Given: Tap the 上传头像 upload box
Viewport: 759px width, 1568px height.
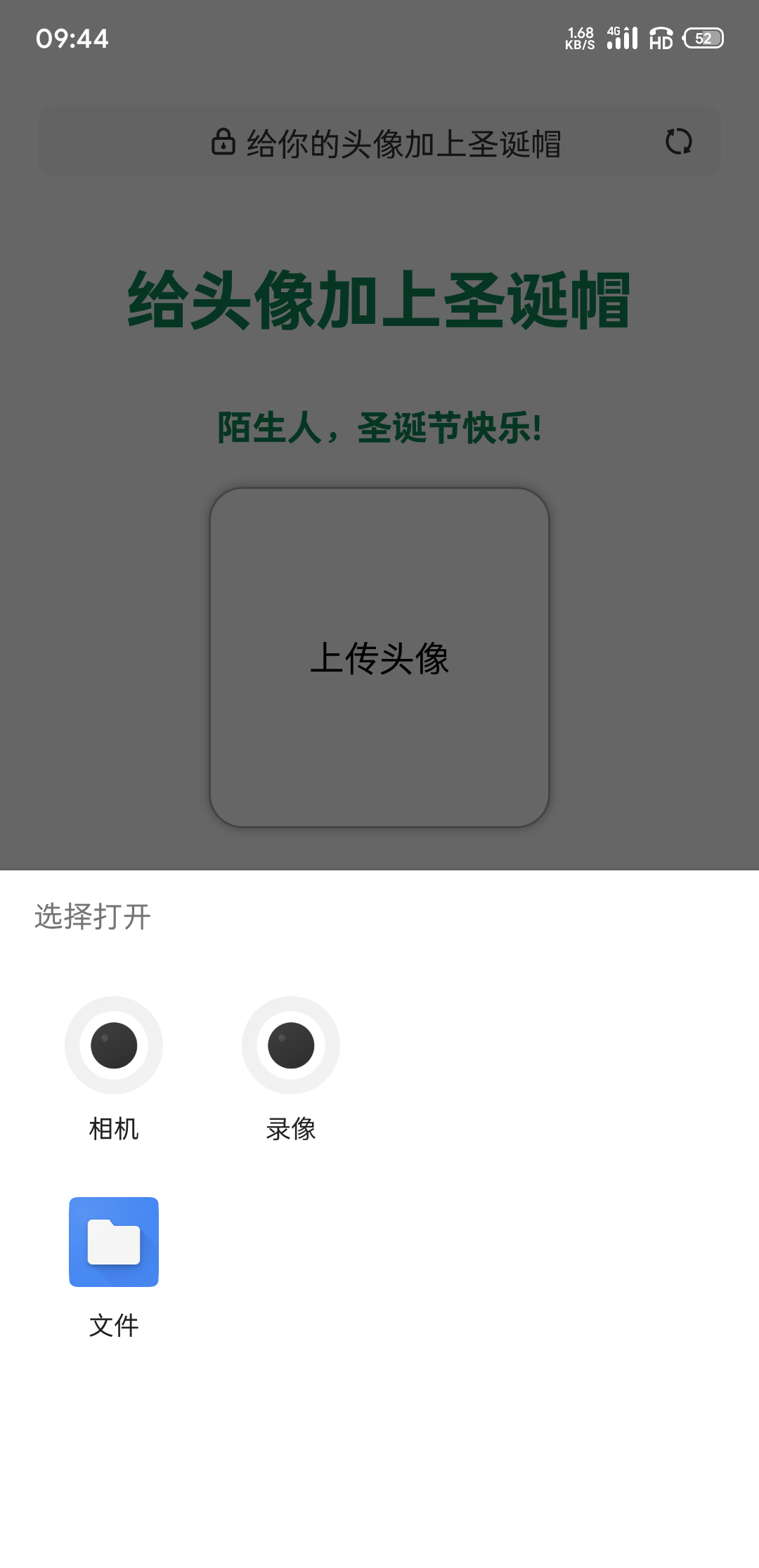Looking at the screenshot, I should (379, 658).
